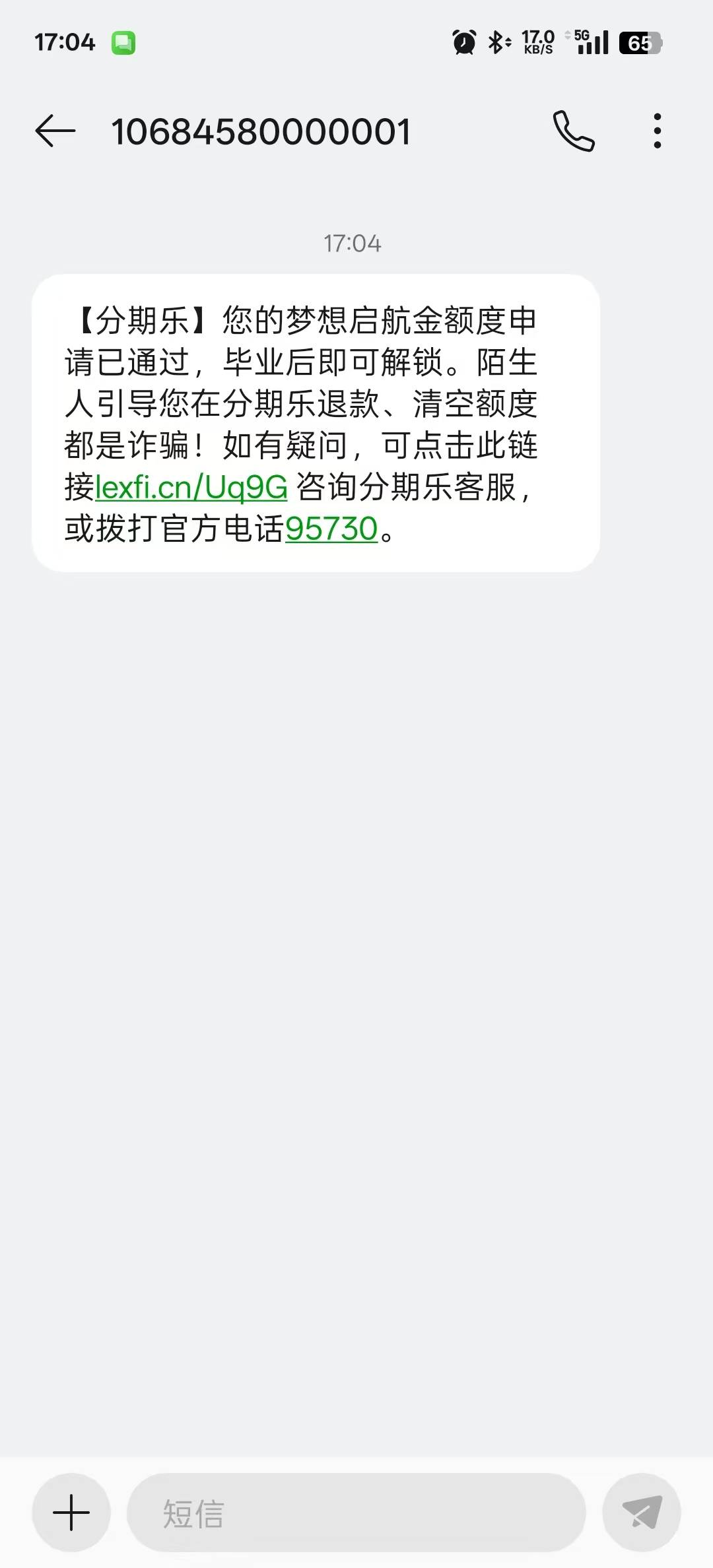Viewport: 713px width, 1568px height.
Task: Tap the 95730 phone number link
Action: point(331,529)
